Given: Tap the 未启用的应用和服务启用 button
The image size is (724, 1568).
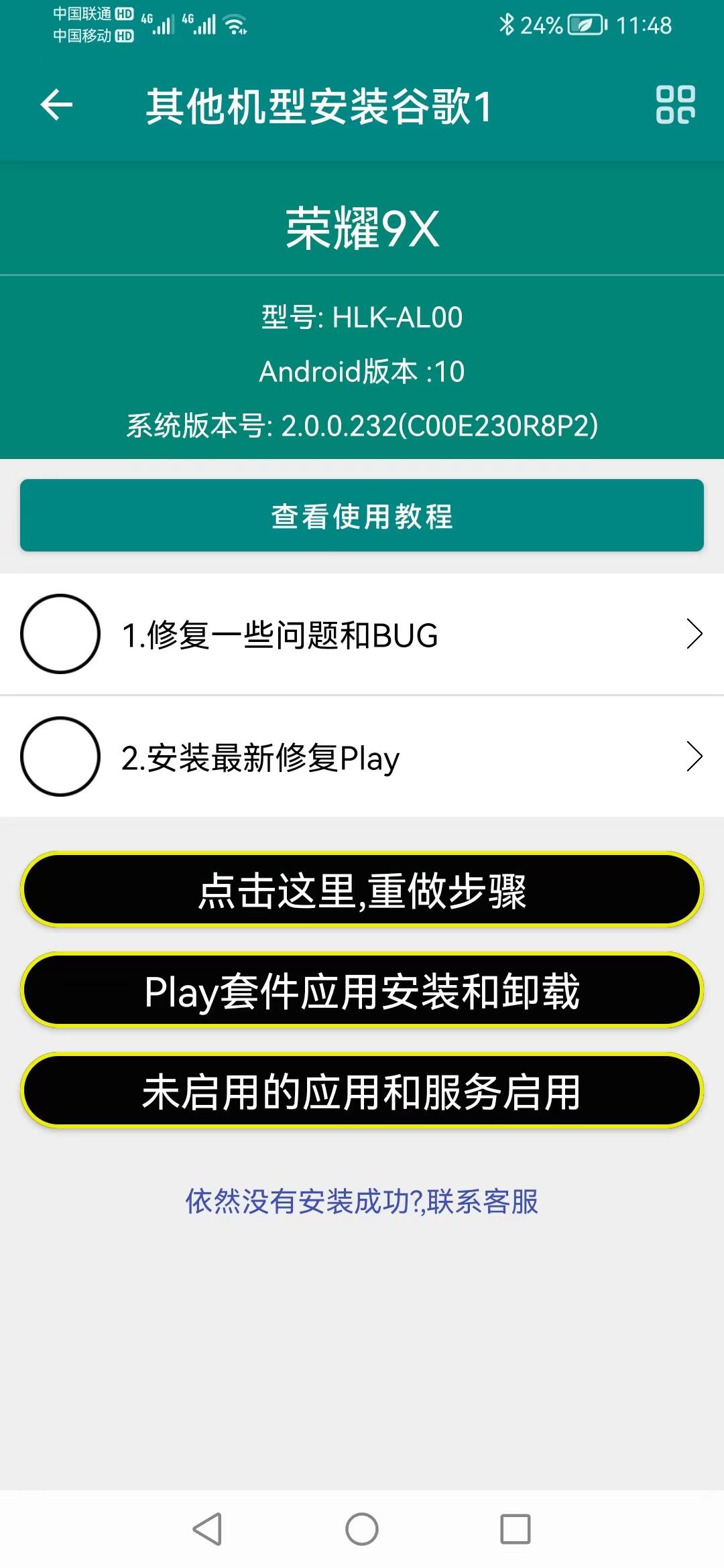Looking at the screenshot, I should pyautogui.click(x=362, y=1092).
